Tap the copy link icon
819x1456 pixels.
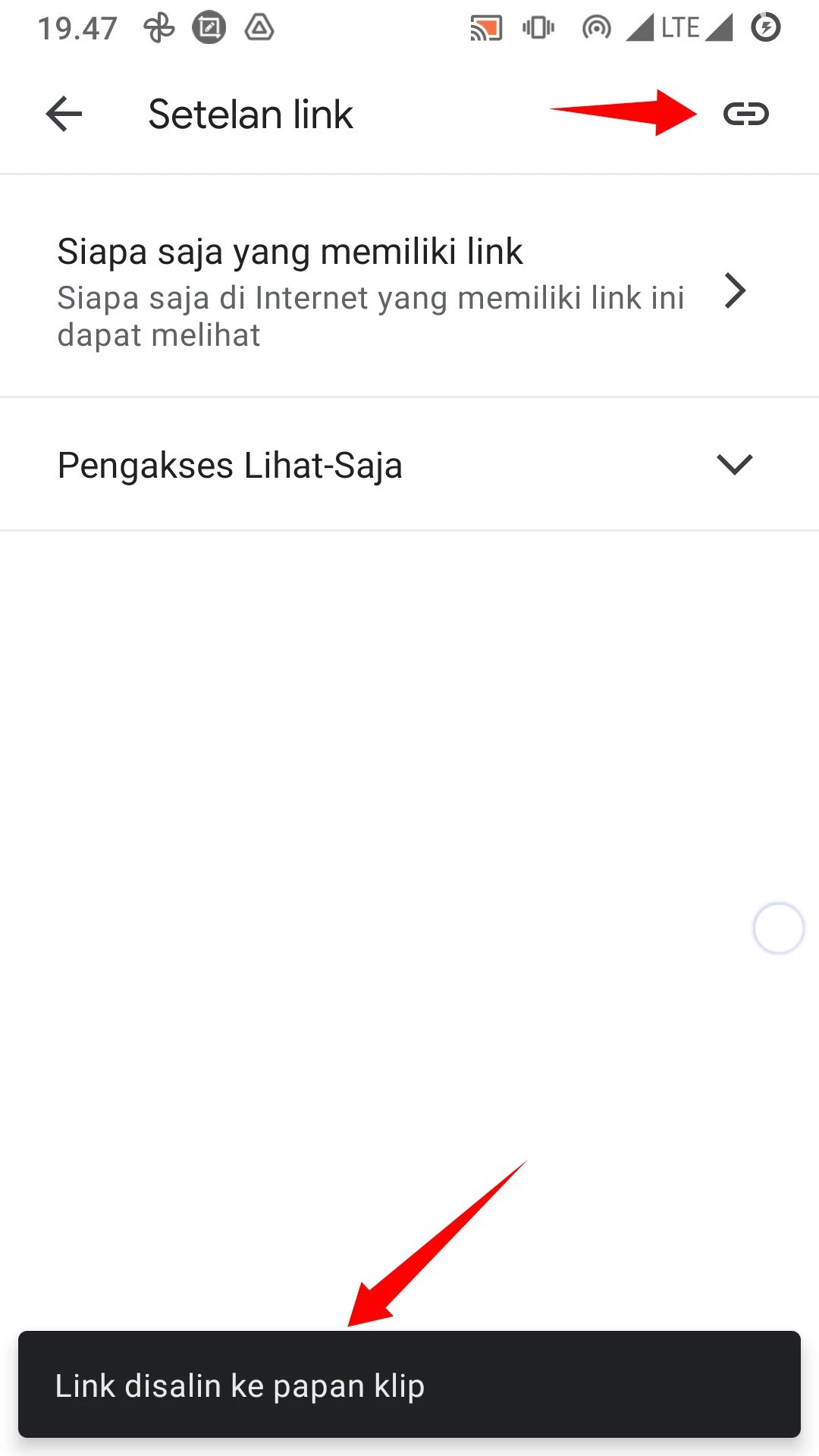747,114
